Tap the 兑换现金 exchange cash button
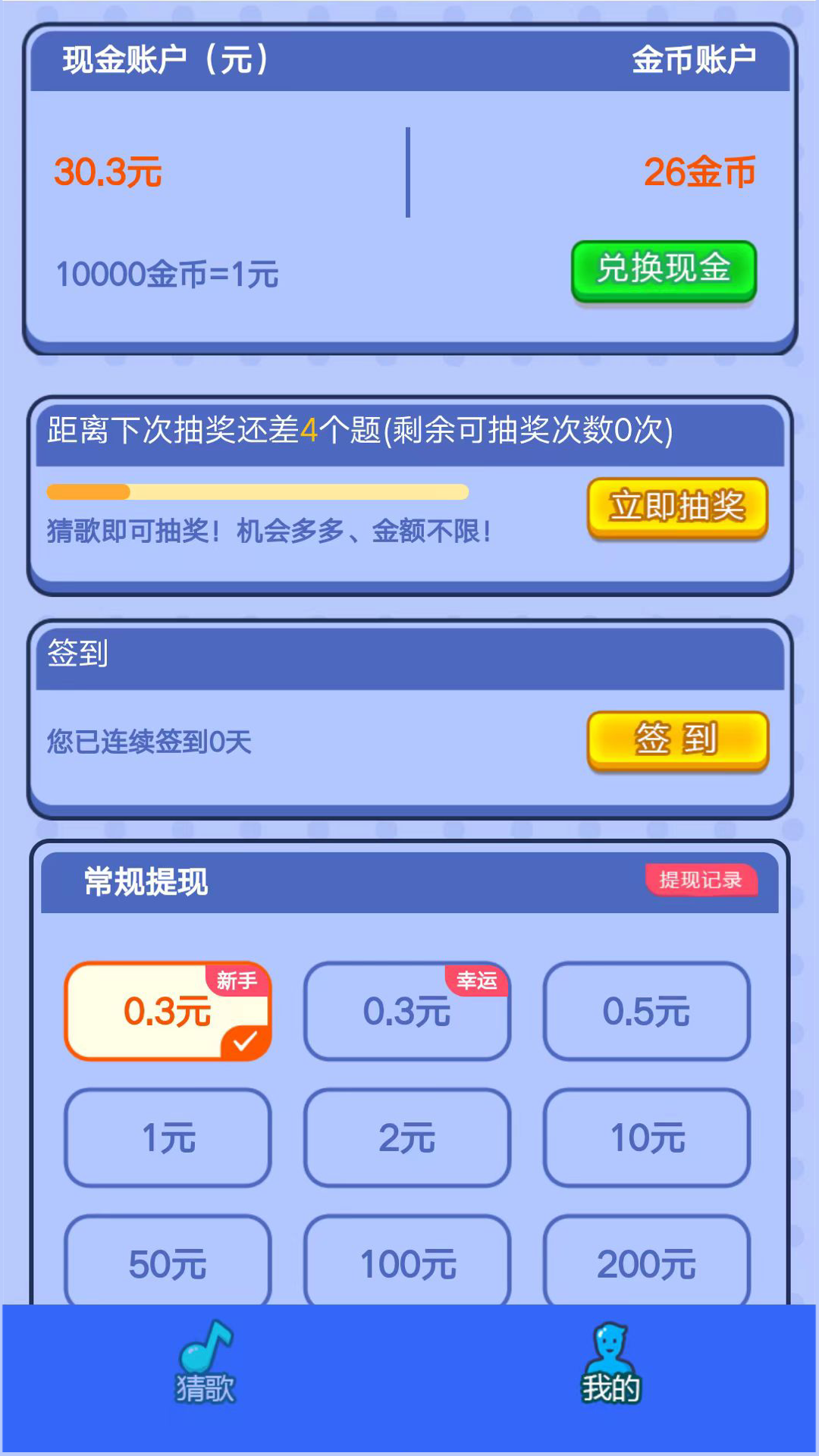The height and width of the screenshot is (1456, 819). 664,270
